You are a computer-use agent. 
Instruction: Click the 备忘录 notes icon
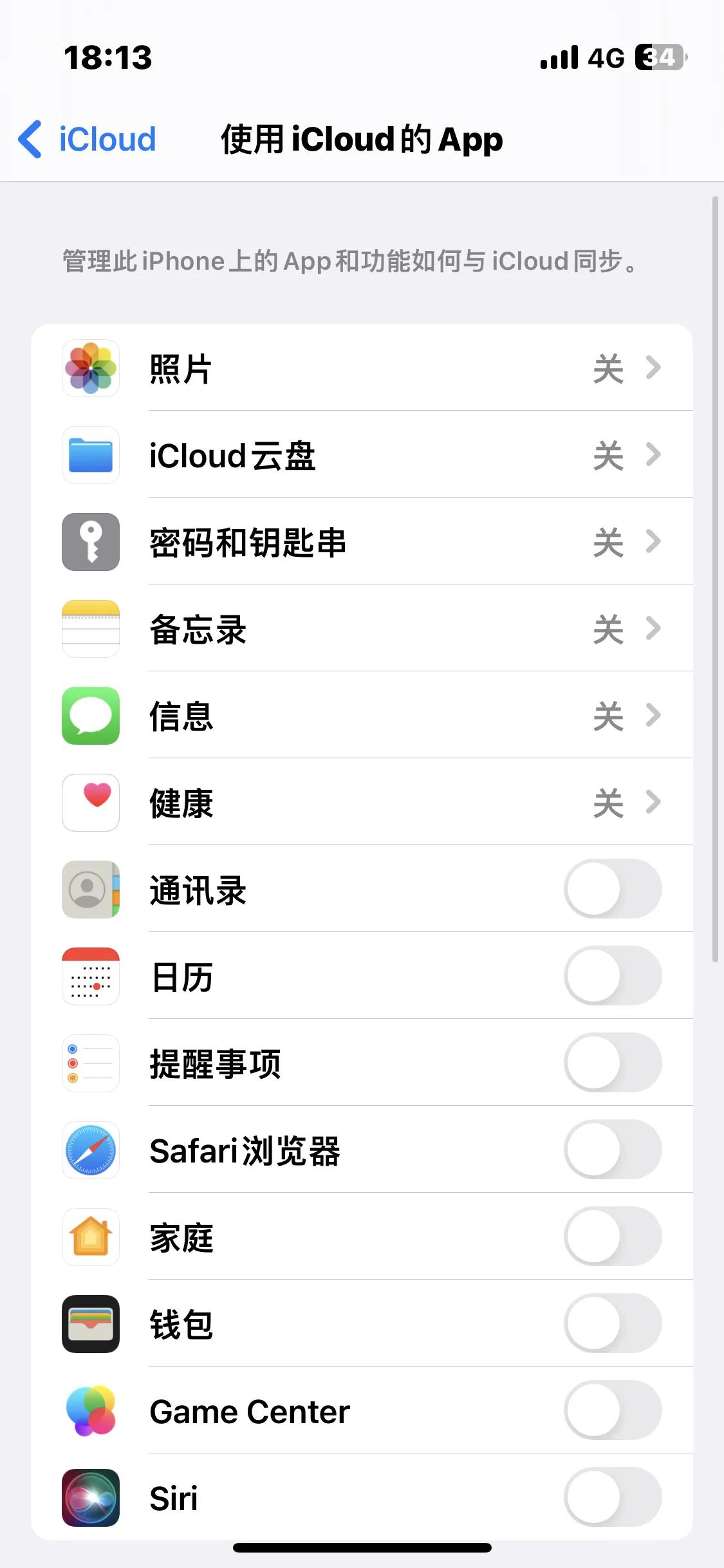point(91,629)
